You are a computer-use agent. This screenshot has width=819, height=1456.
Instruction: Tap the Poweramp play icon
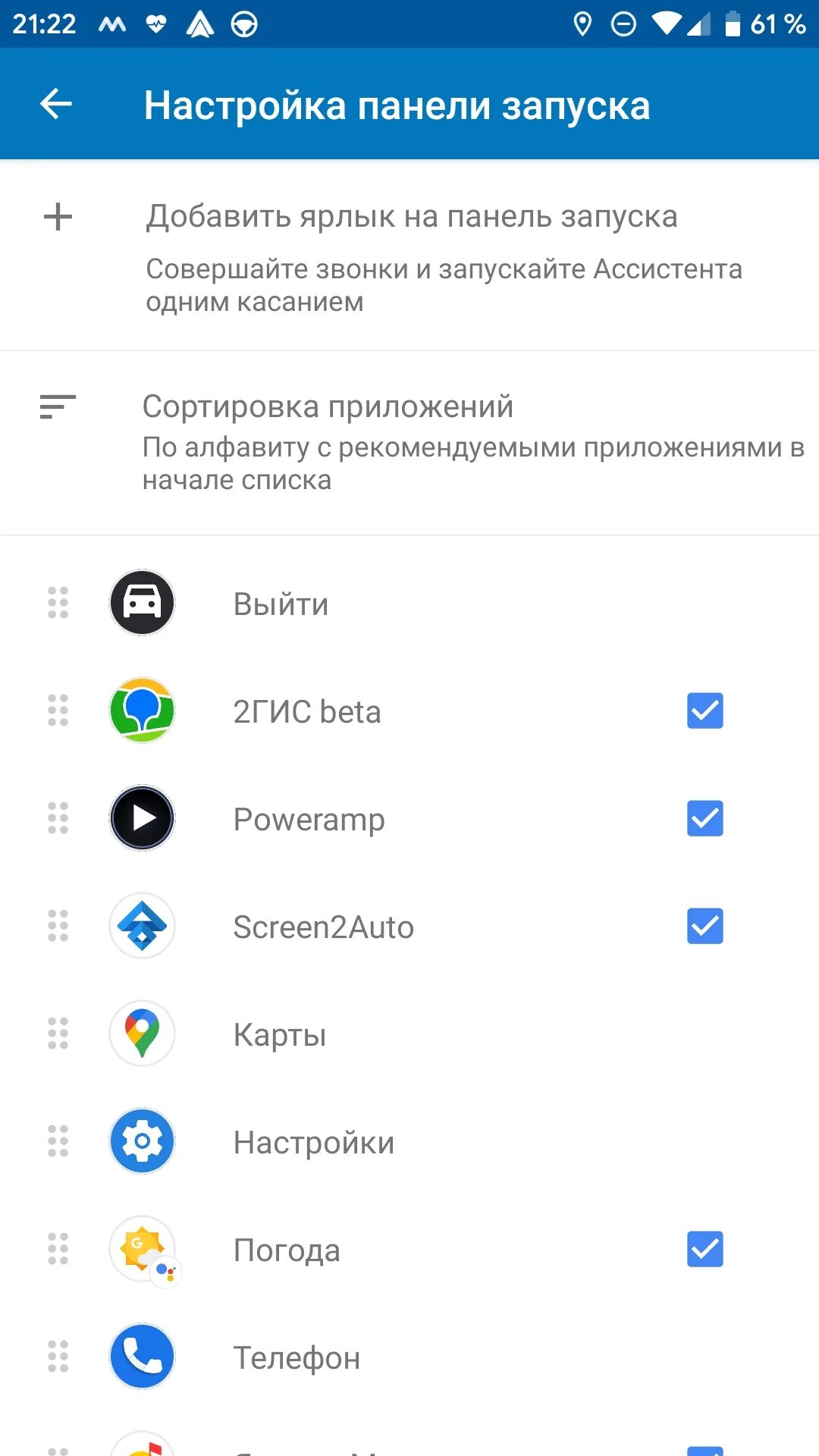pyautogui.click(x=141, y=818)
